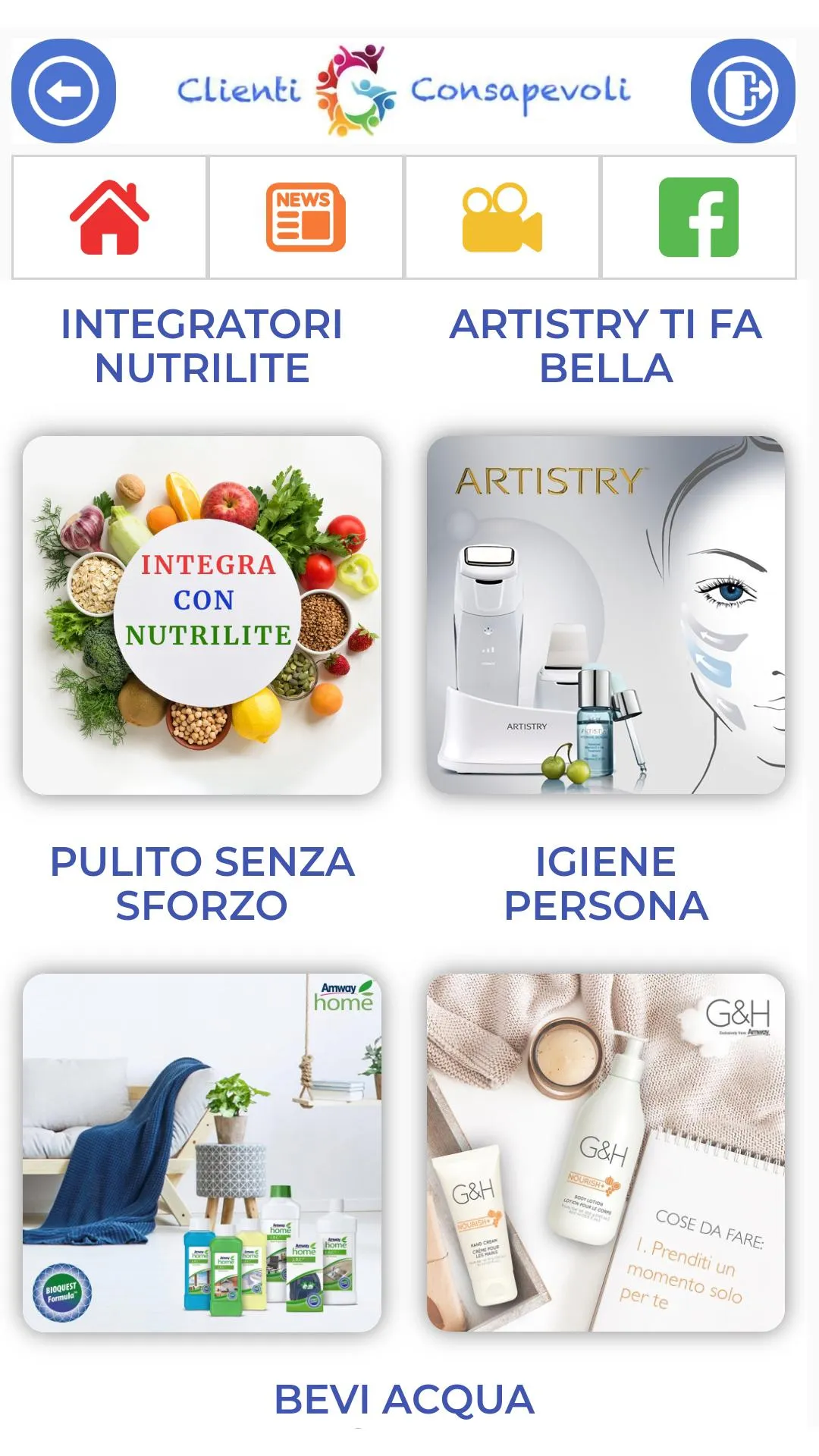Viewport: 819px width, 1456px height.
Task: Tap the back arrow button
Action: click(x=64, y=91)
